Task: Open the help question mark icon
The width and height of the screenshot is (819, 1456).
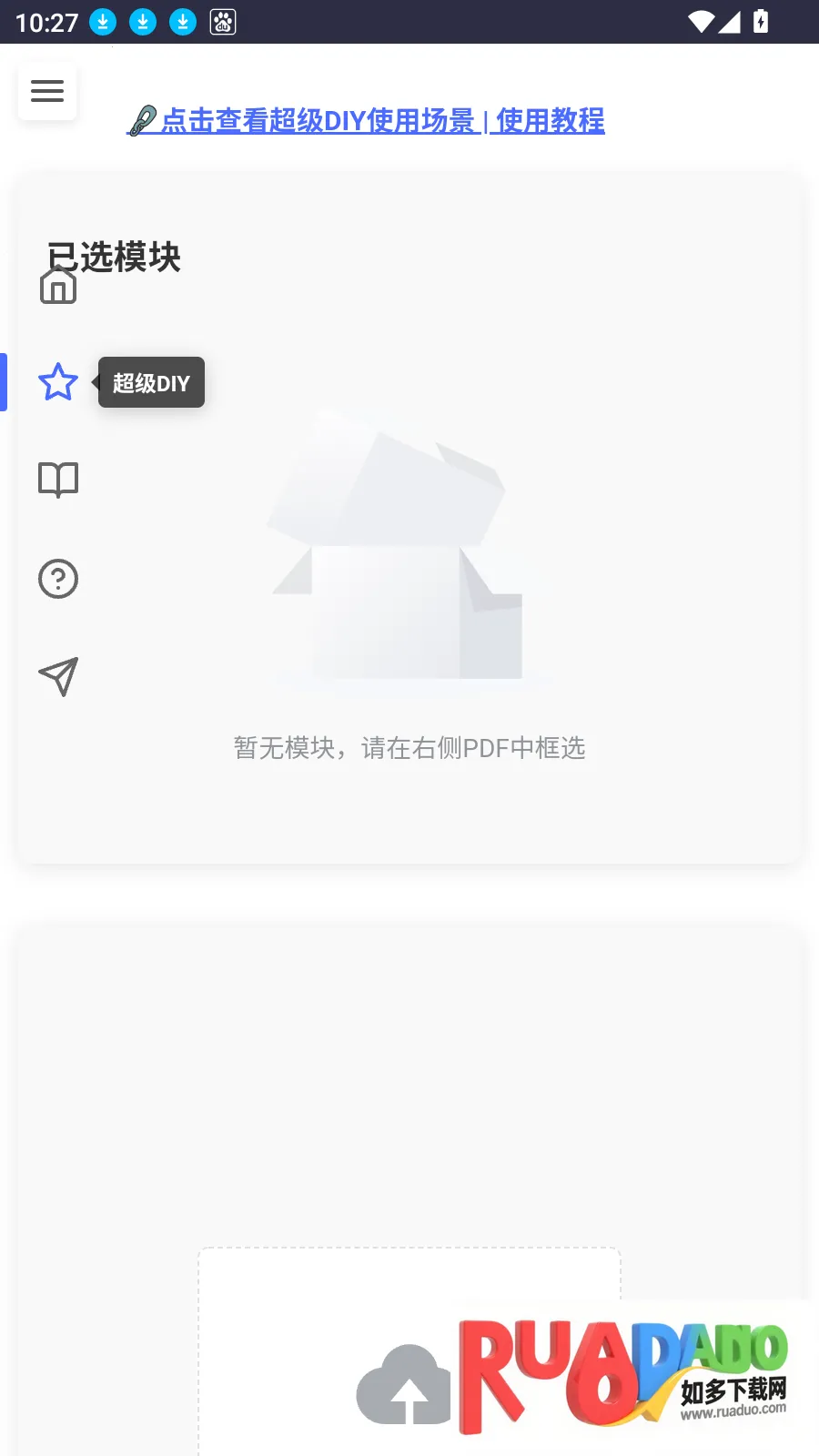Action: 58,579
